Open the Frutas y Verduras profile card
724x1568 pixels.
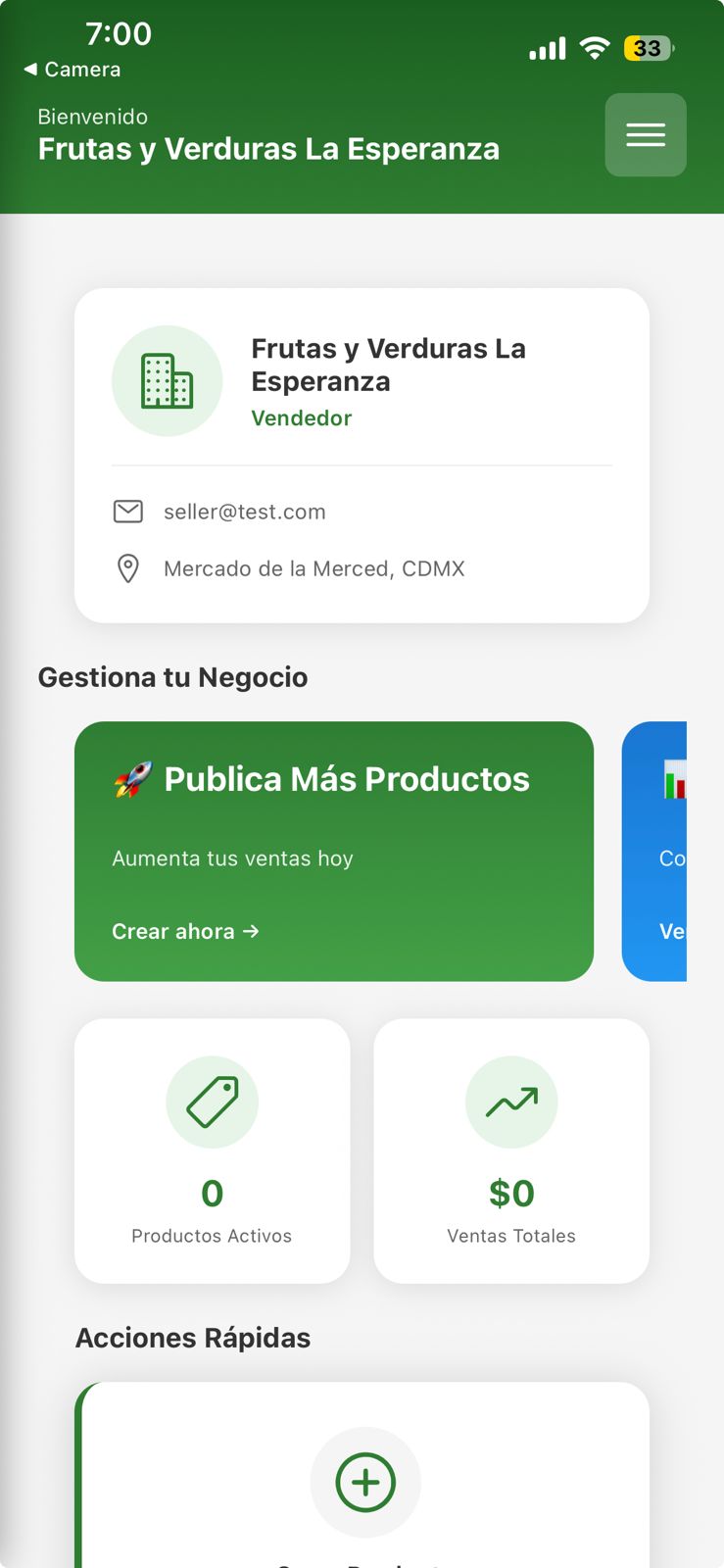362,455
